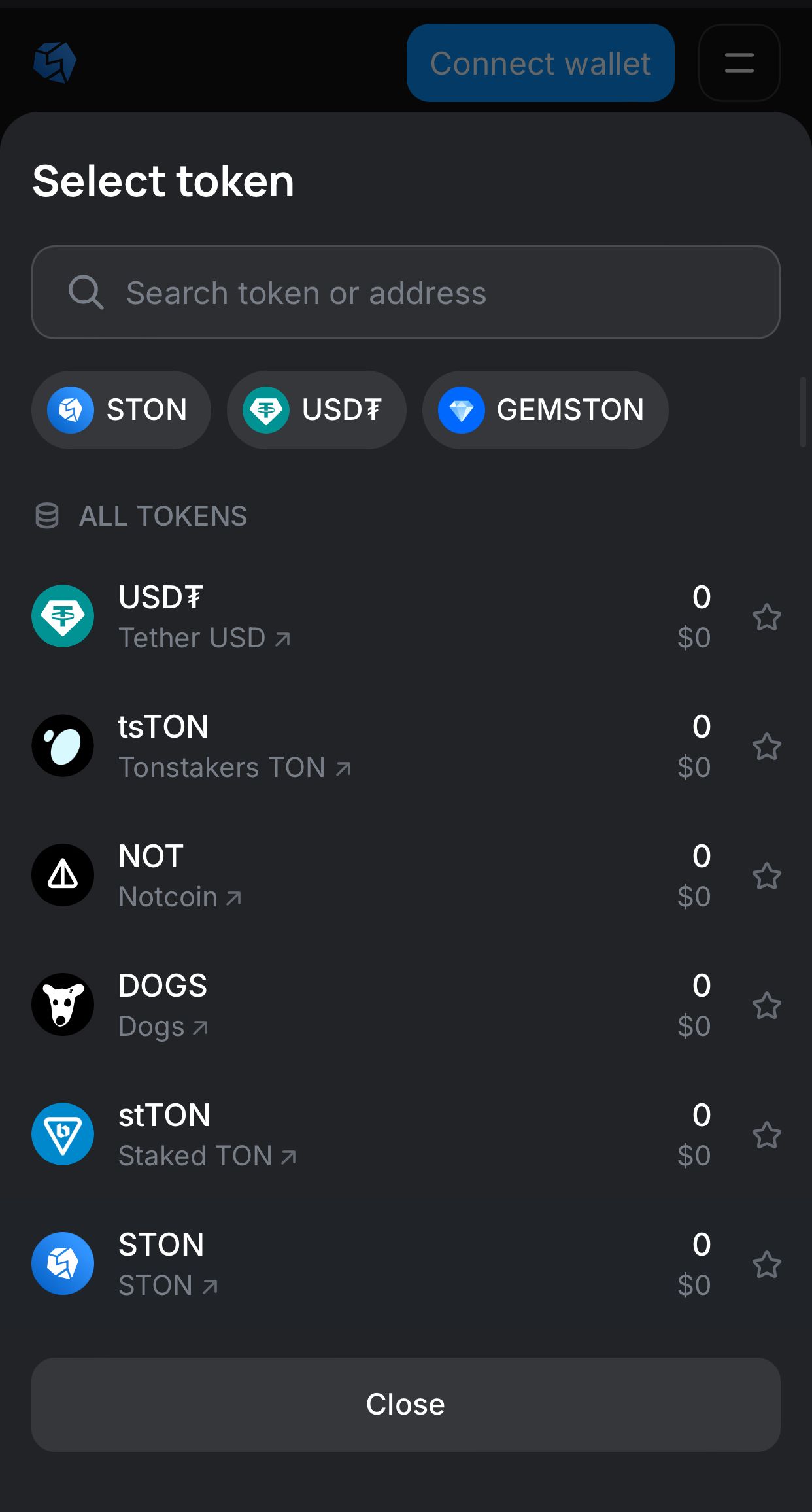Select the USD₮ Tether token logo
812x1512 pixels.
62,615
